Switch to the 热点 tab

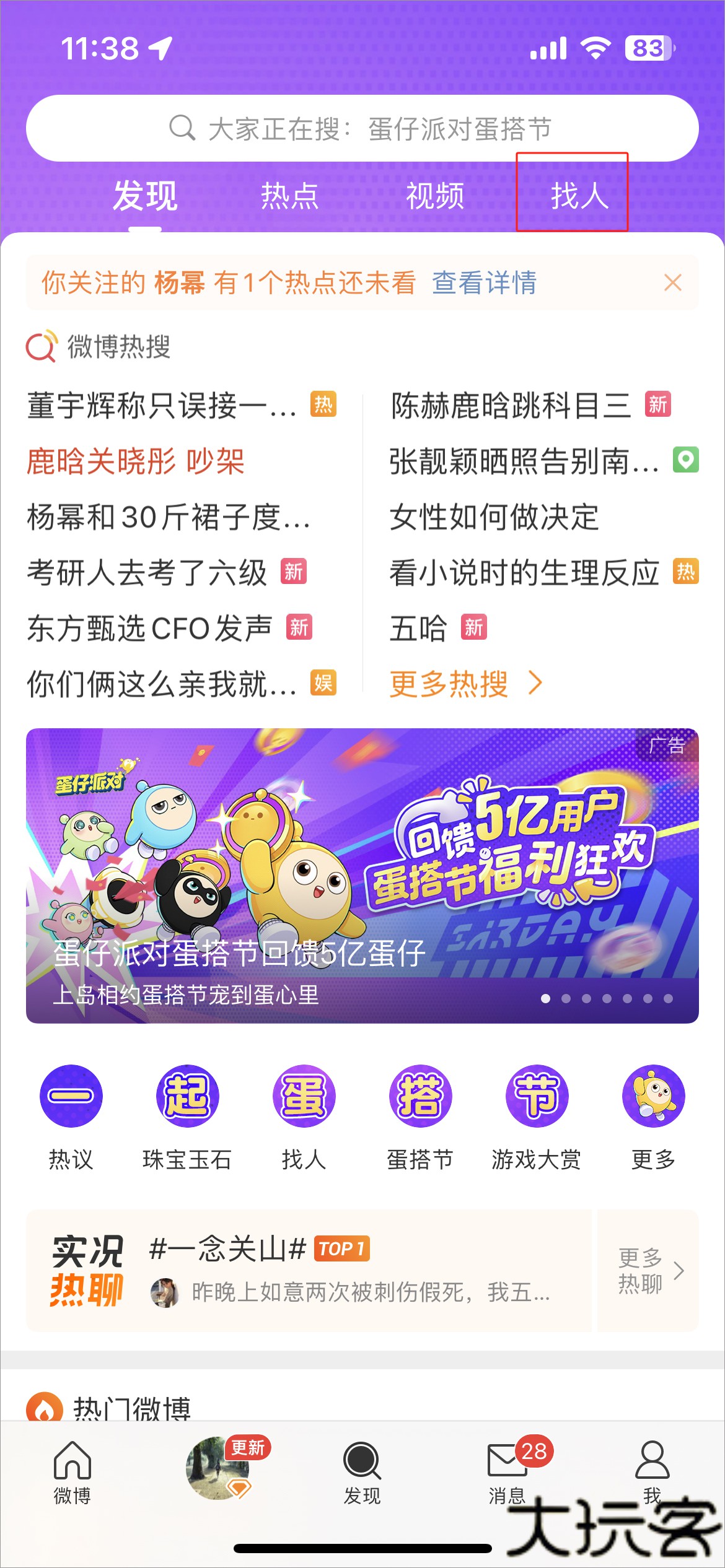tap(289, 196)
